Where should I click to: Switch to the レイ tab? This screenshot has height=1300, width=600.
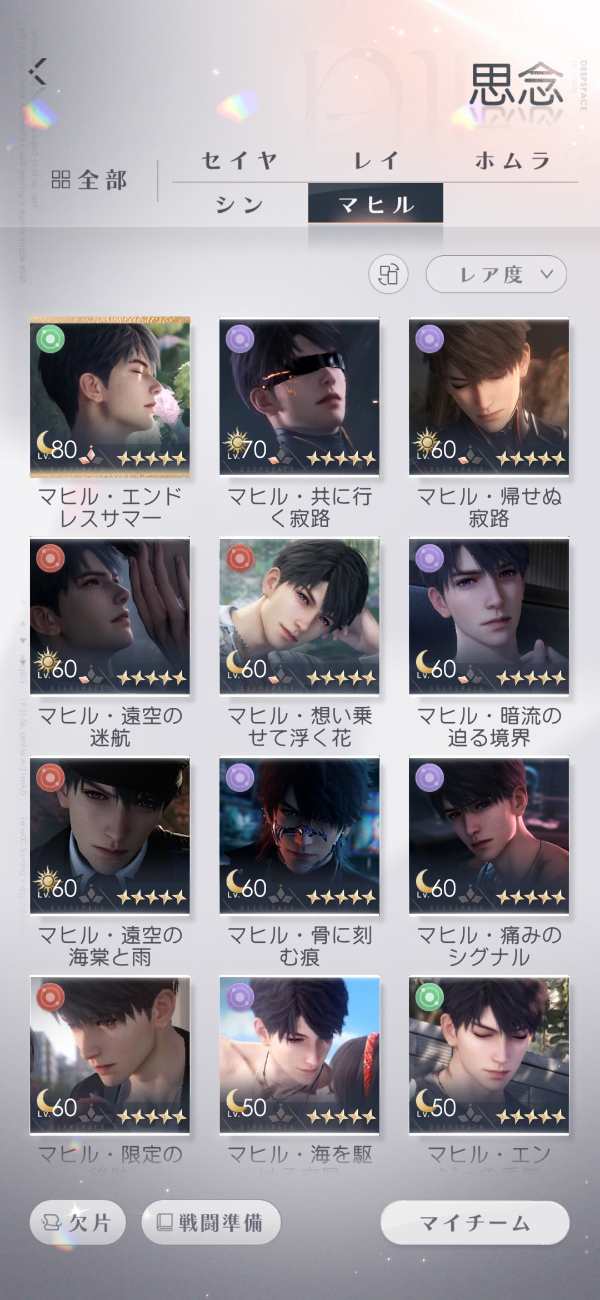[376, 160]
